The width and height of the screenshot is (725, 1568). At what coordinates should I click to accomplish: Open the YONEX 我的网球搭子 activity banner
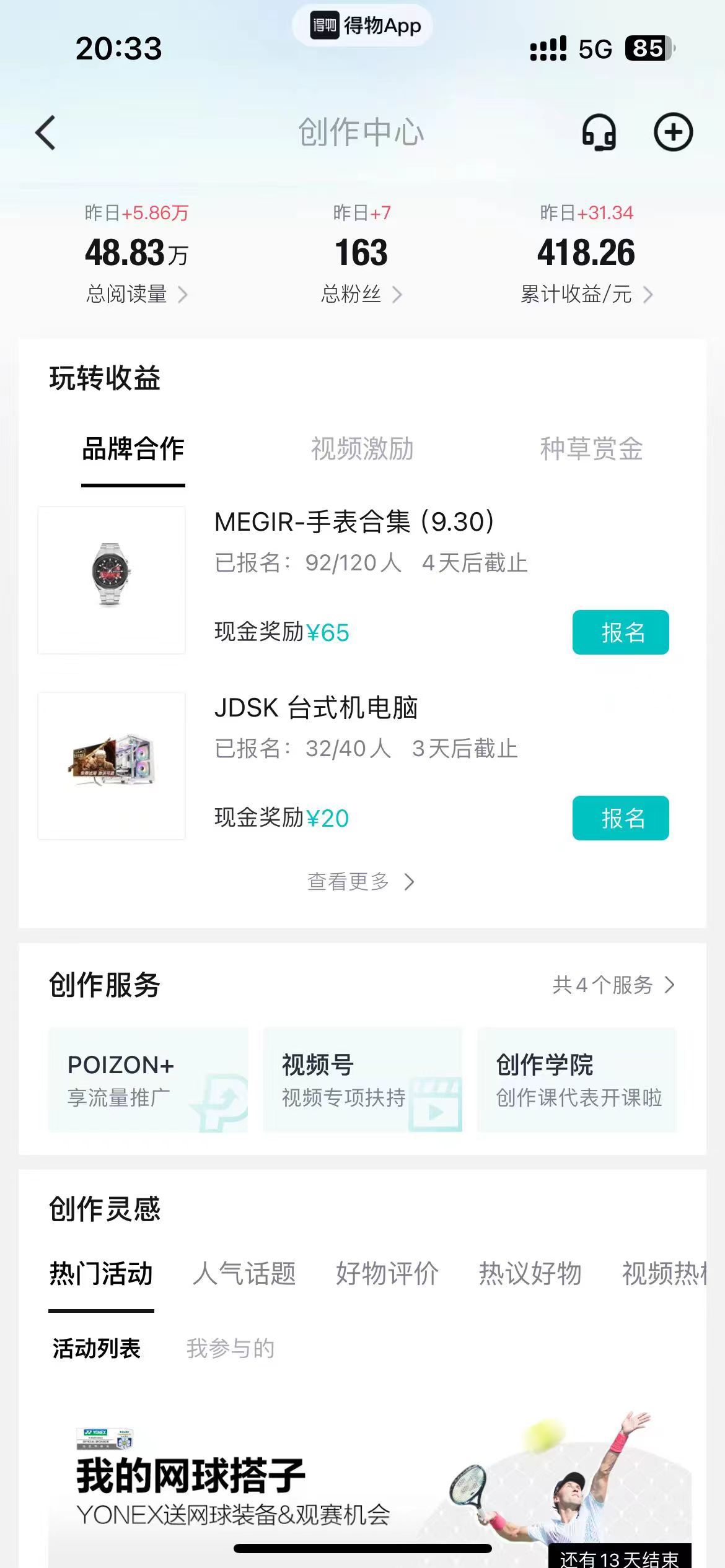(362, 1486)
